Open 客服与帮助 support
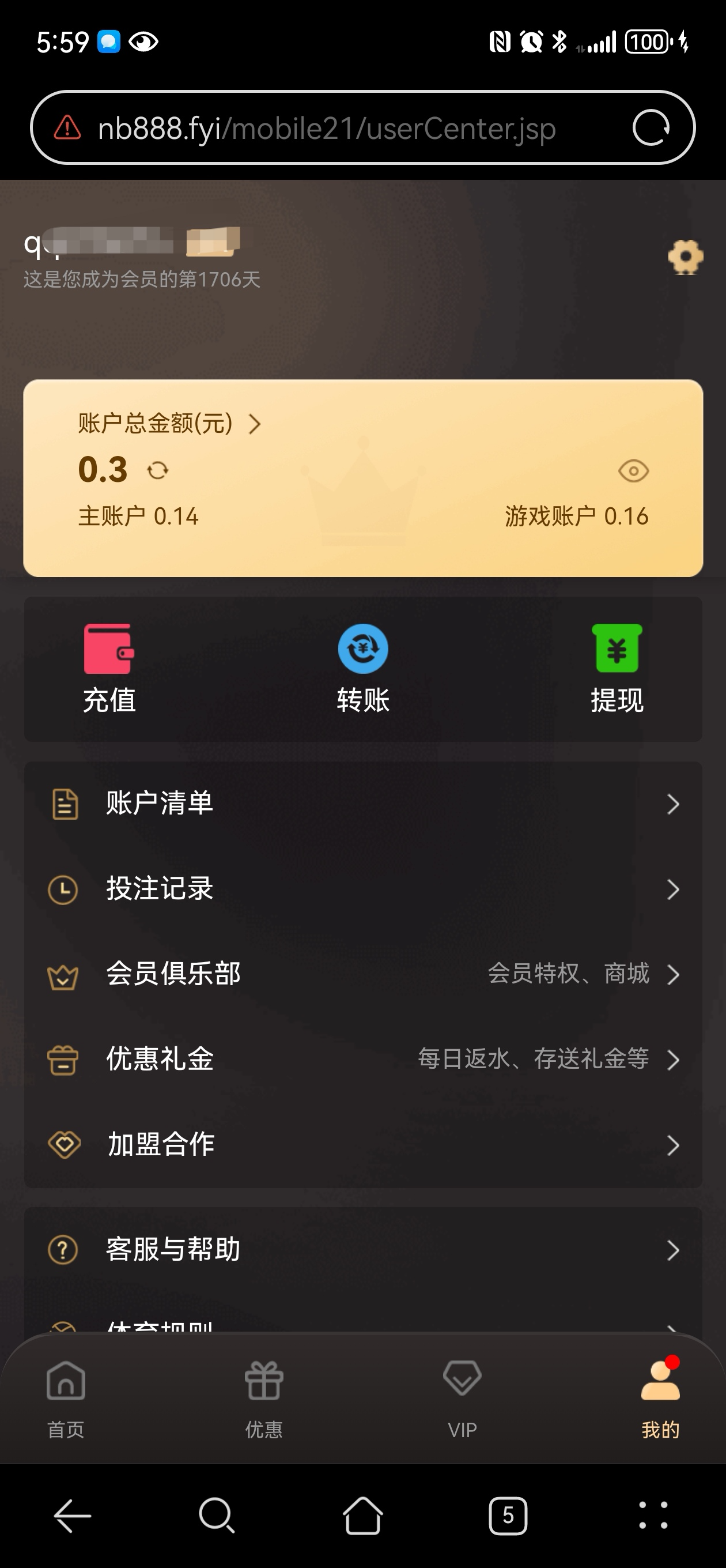Image resolution: width=726 pixels, height=1568 pixels. coord(362,1250)
